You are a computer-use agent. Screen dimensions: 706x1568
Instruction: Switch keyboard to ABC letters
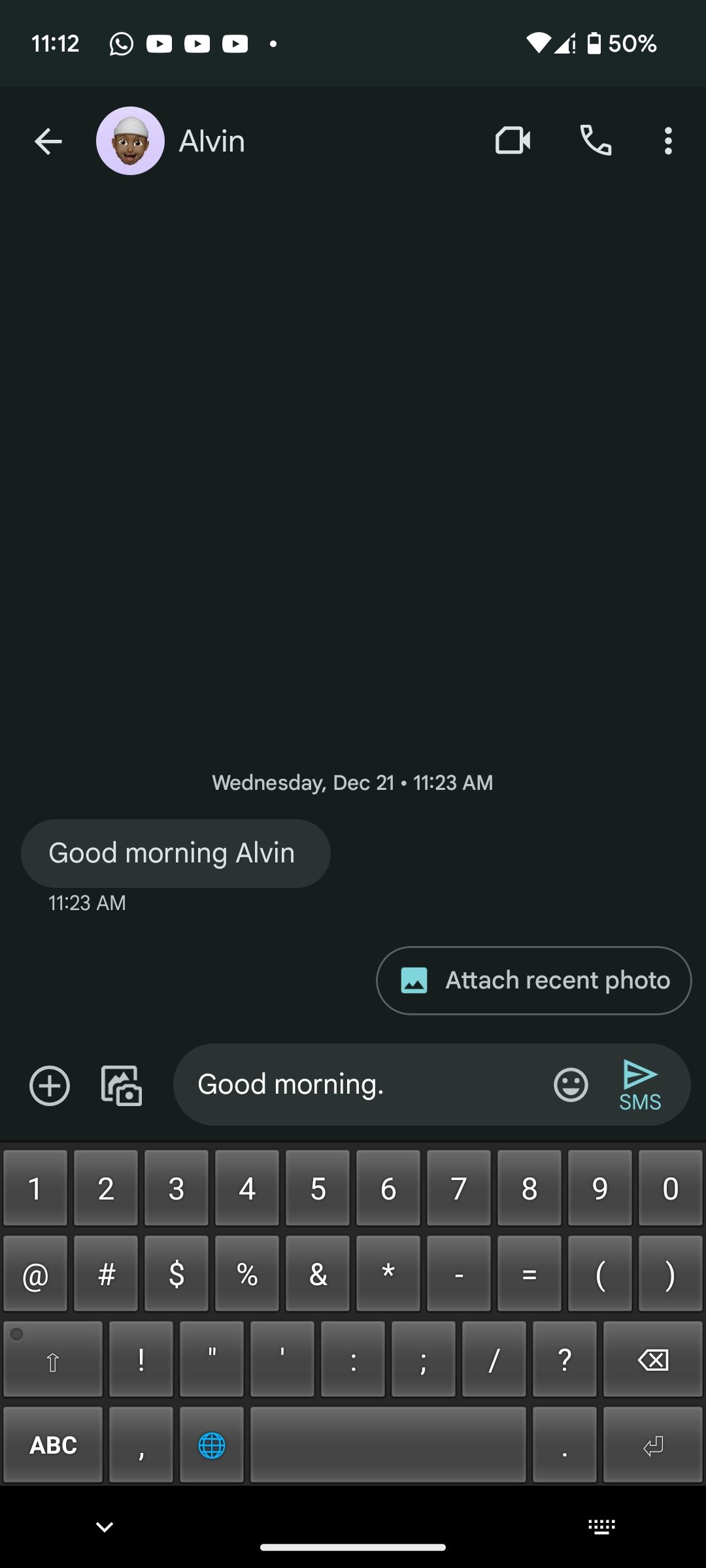[x=53, y=1445]
